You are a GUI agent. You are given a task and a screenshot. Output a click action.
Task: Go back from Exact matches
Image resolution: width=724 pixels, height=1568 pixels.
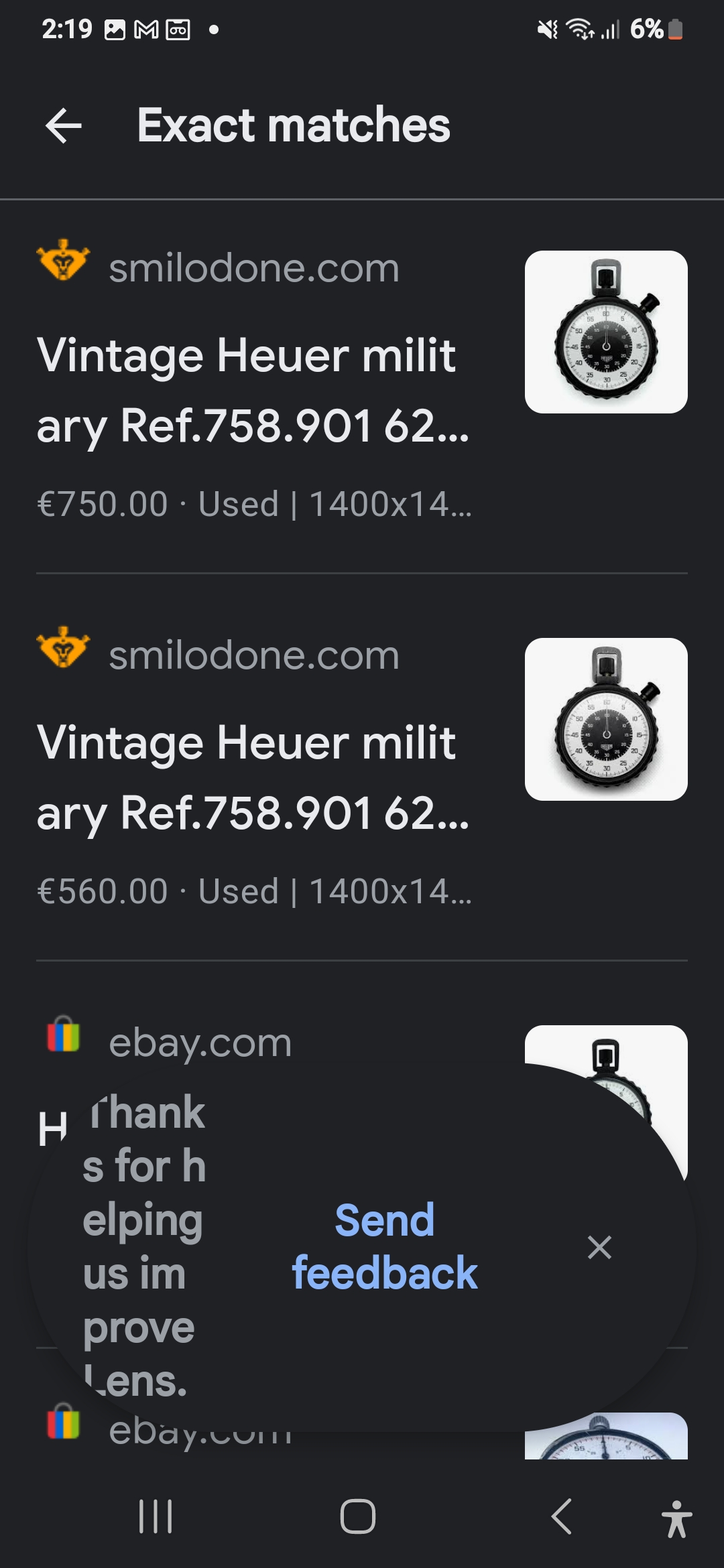64,125
